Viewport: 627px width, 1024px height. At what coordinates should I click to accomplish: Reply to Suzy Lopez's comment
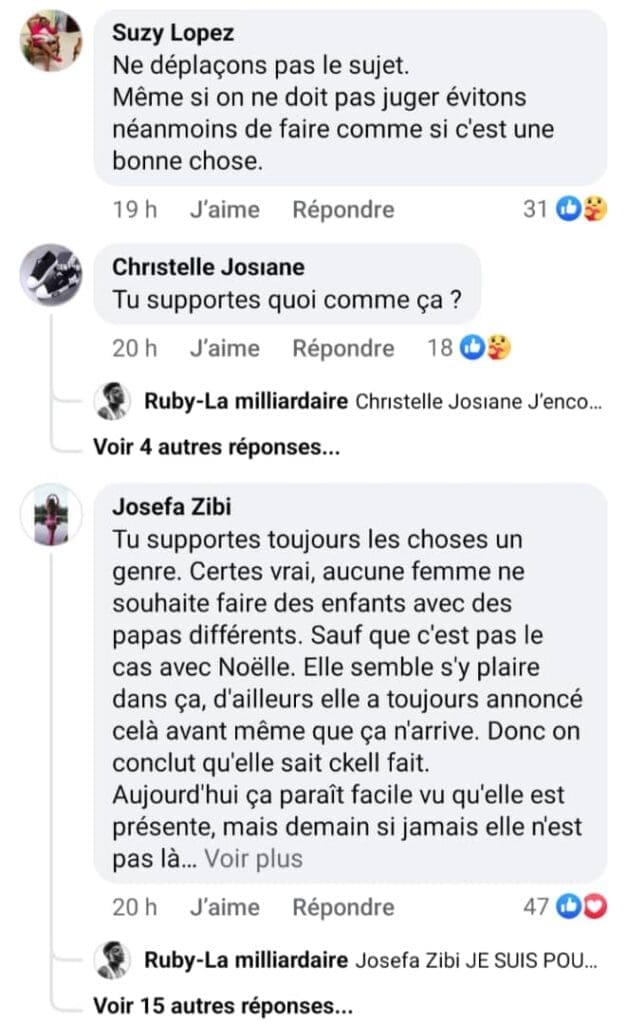tap(343, 210)
